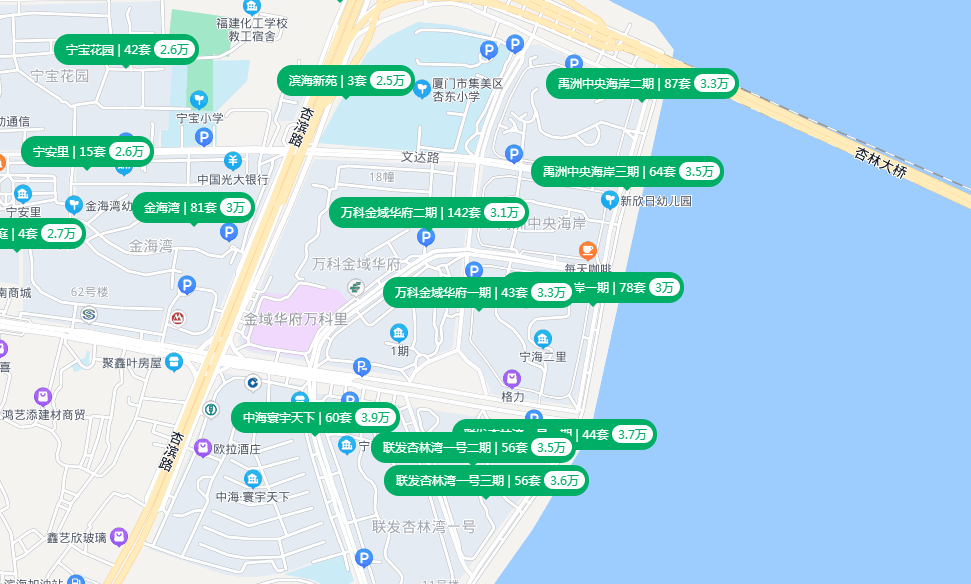Tap the 万科金域华府一期 43套 marker
This screenshot has width=971, height=584.
477,292
